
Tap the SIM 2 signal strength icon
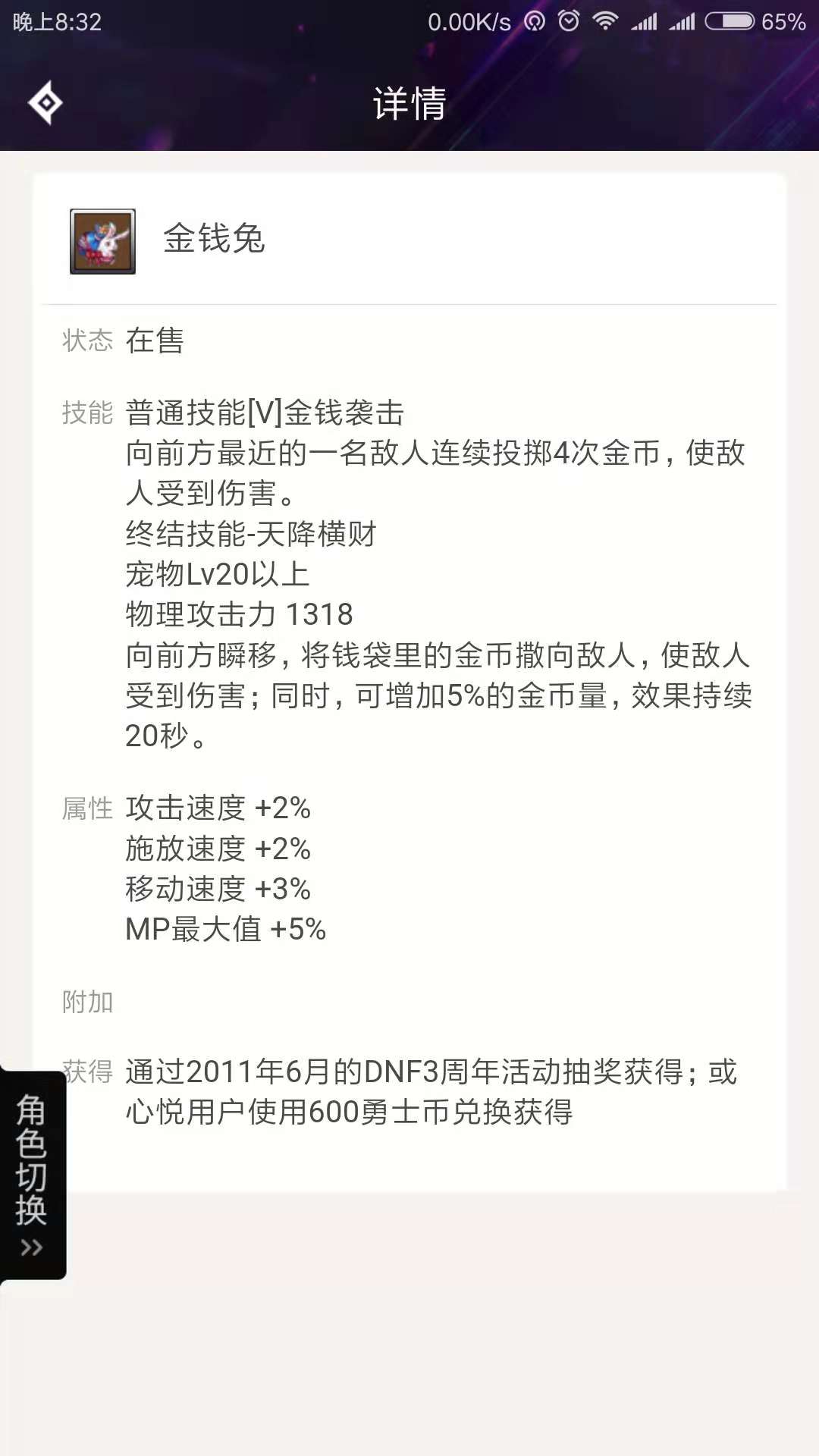(x=682, y=20)
